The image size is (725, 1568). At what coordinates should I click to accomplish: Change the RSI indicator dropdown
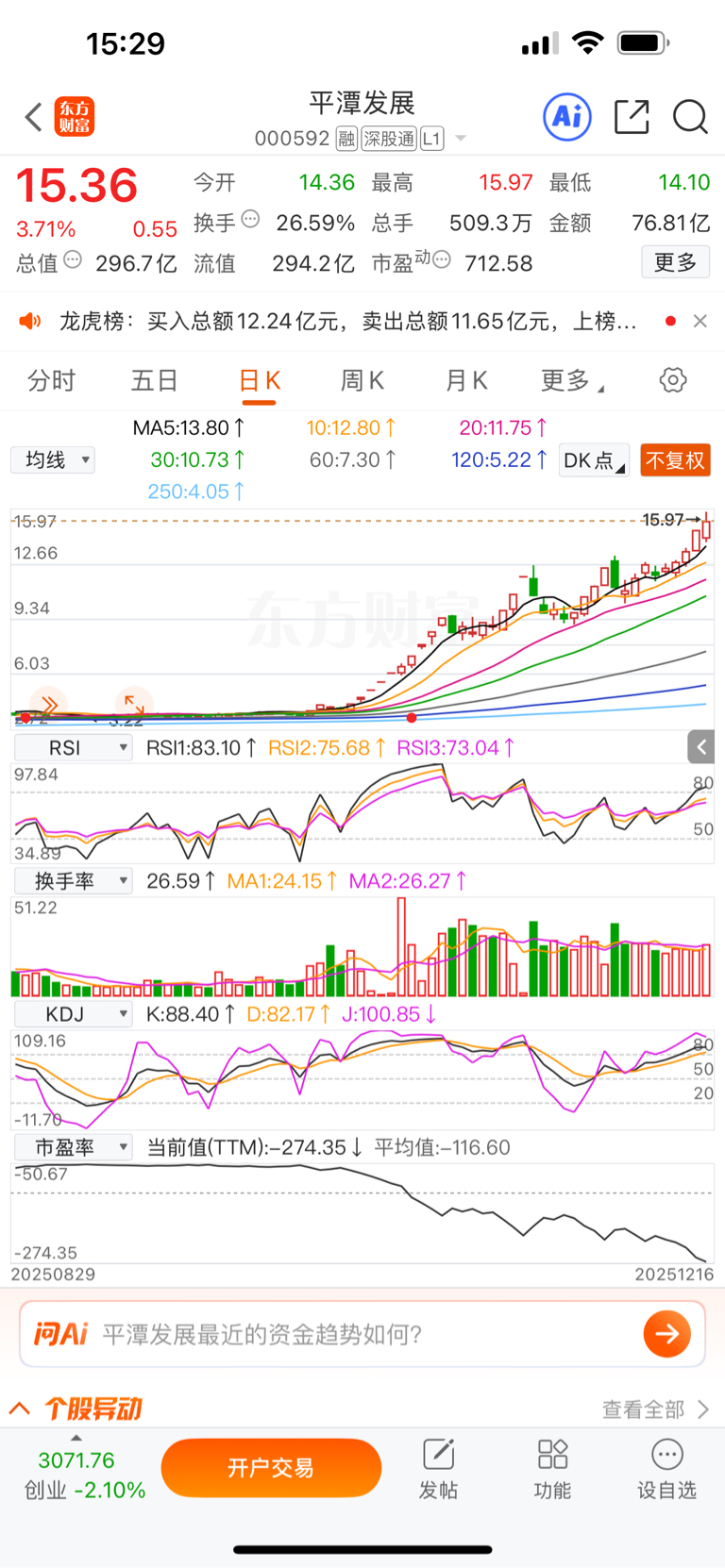[74, 748]
